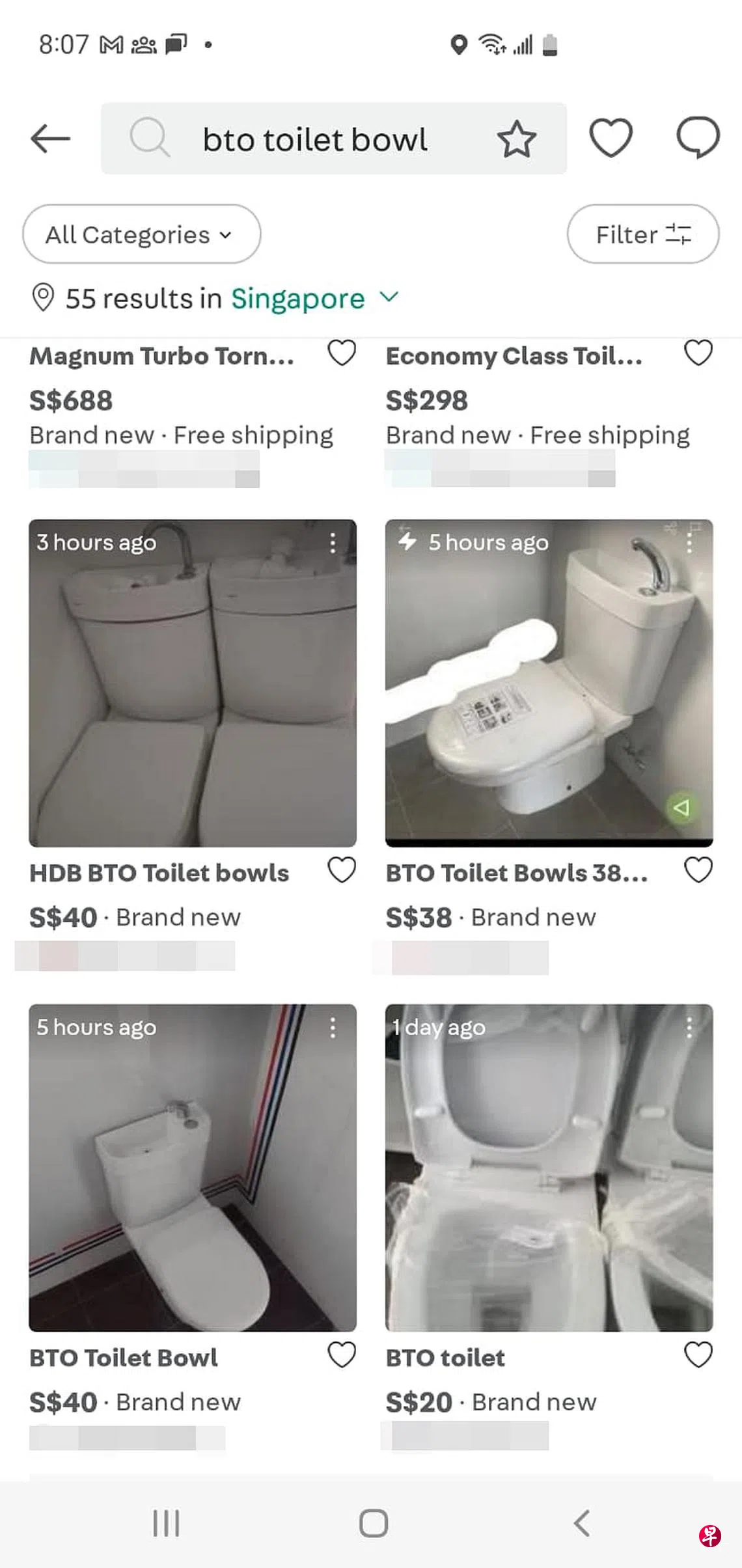Like the BTO Toilet Bowls 38... listing
Image resolution: width=742 pixels, height=1568 pixels.
click(x=698, y=870)
